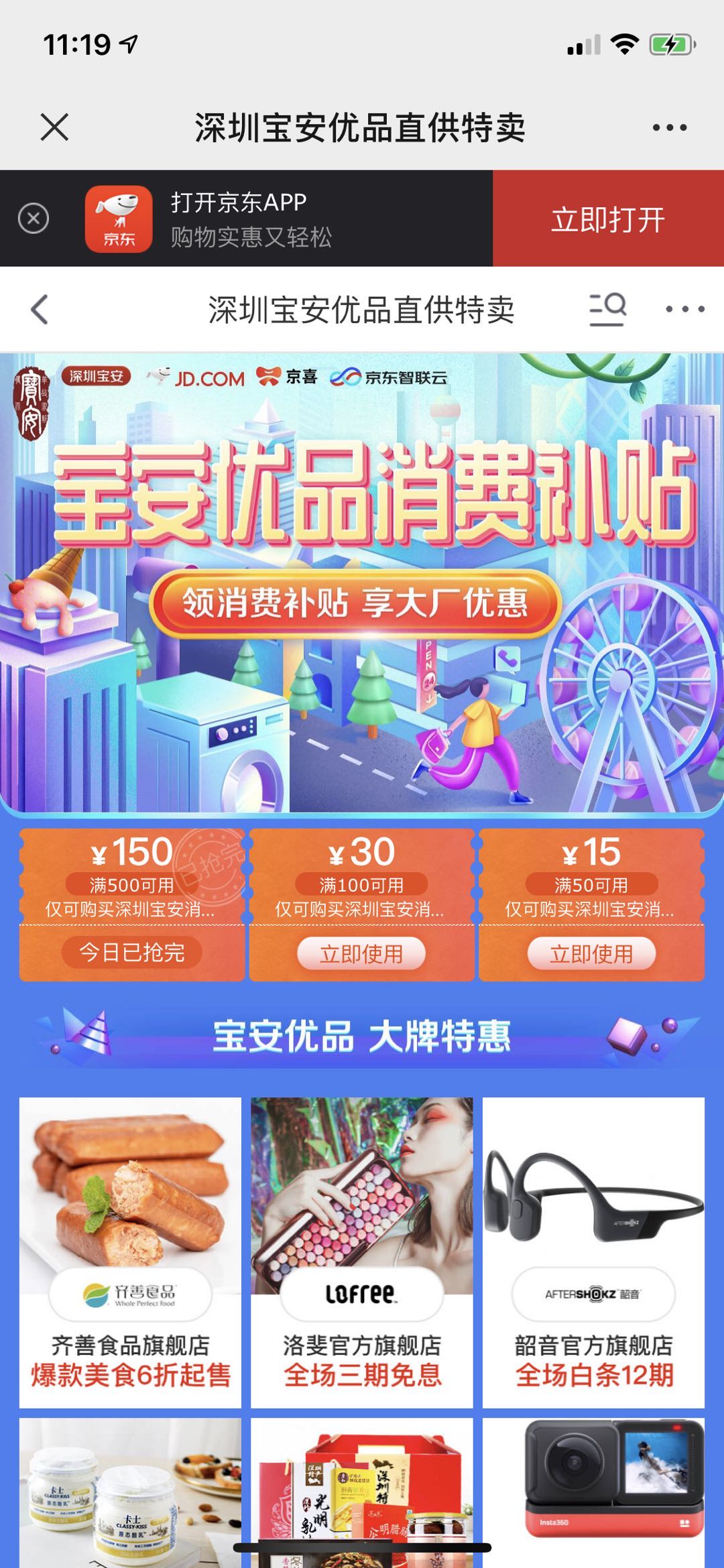
Task: Open the Insta360 camera product card
Action: tap(593, 1494)
